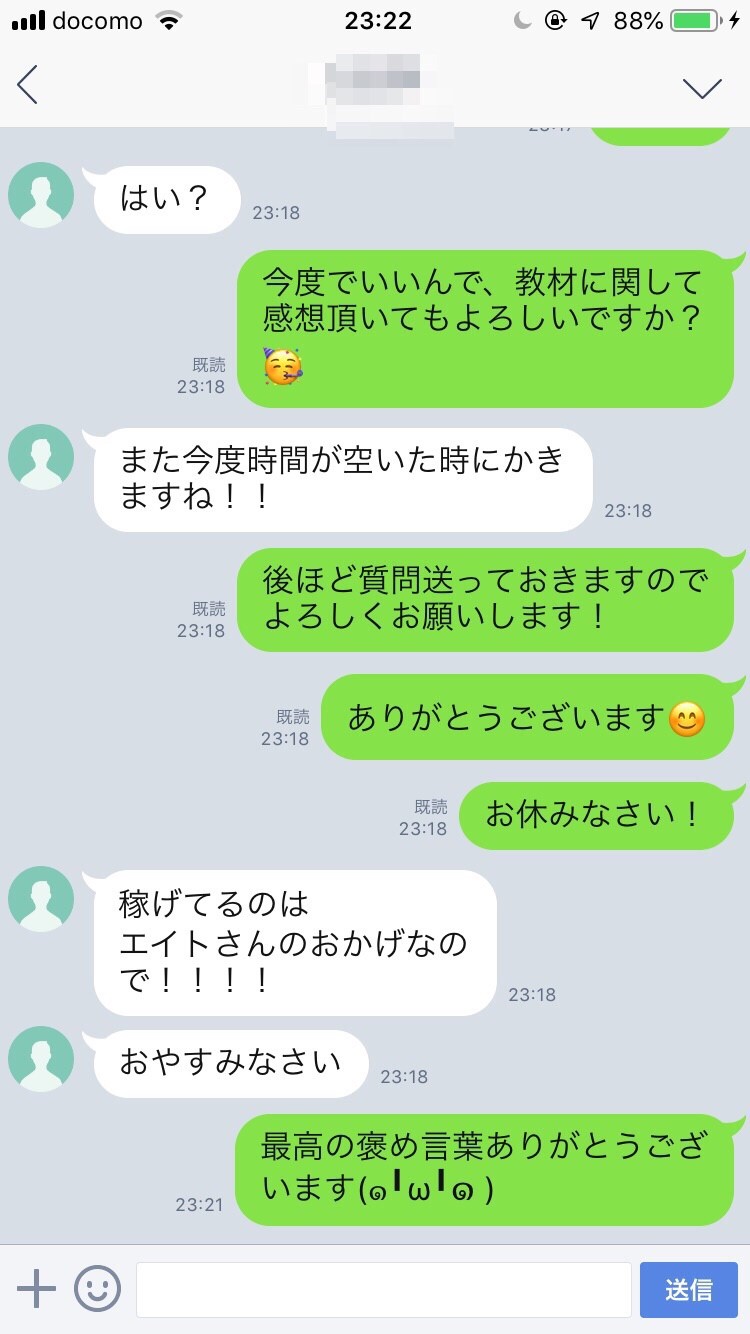750x1334 pixels.
Task: Open sender's avatar next to はい？
Action: (41, 195)
